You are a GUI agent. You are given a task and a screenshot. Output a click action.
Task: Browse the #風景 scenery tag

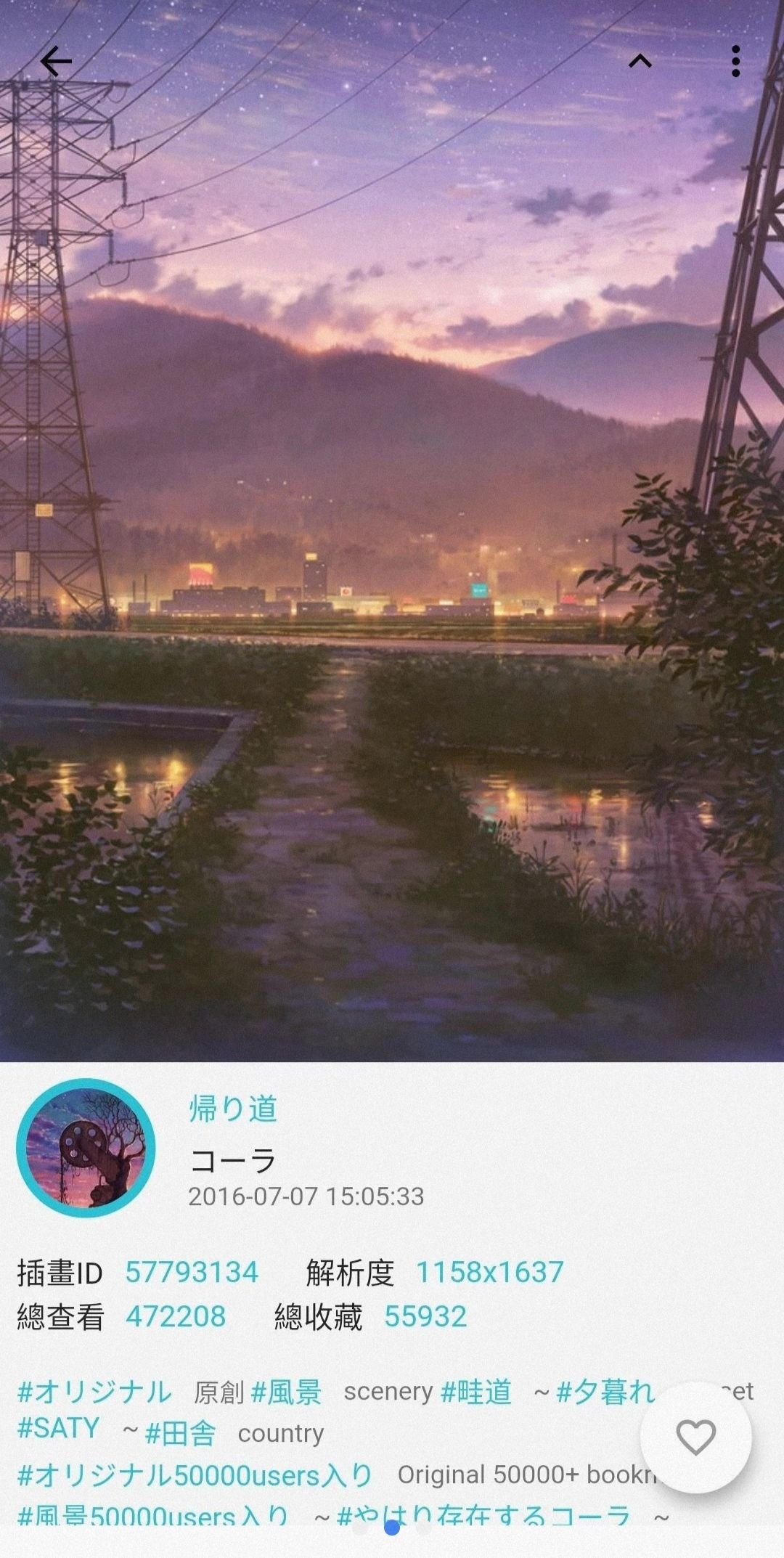[x=287, y=1392]
